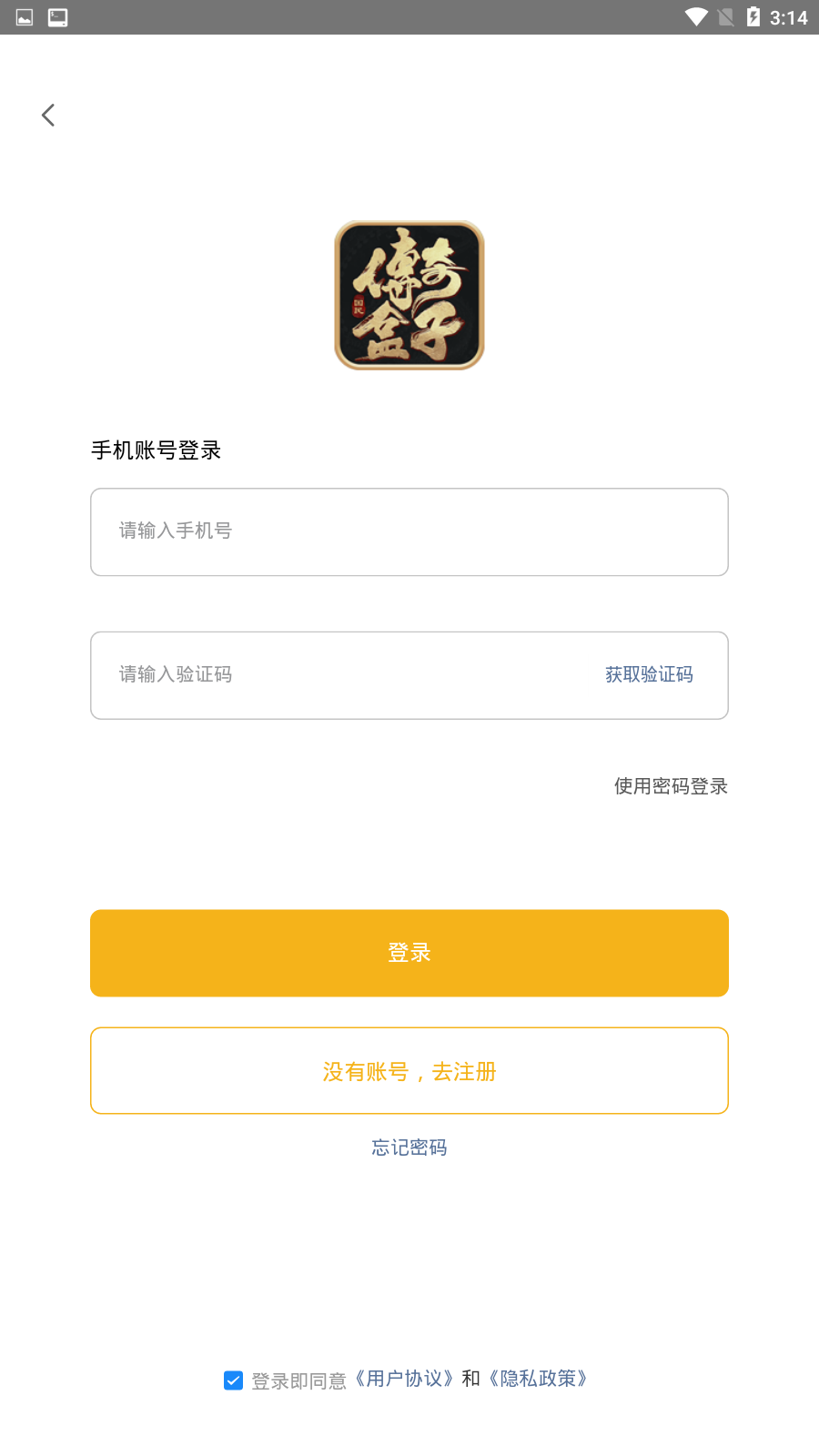
Task: Enable the 登录即同意 consent checkbox
Action: pyautogui.click(x=234, y=1379)
